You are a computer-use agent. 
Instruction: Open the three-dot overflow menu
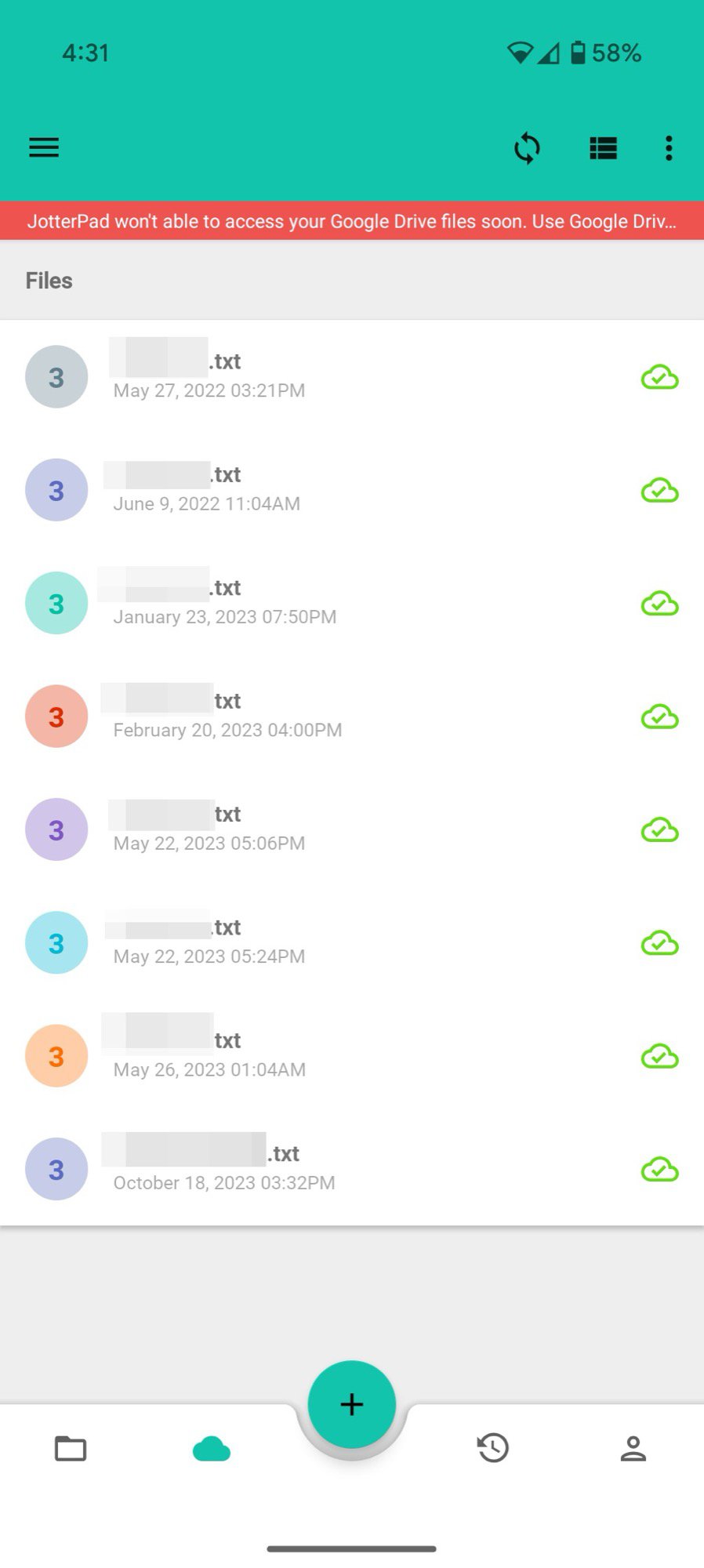click(x=668, y=147)
